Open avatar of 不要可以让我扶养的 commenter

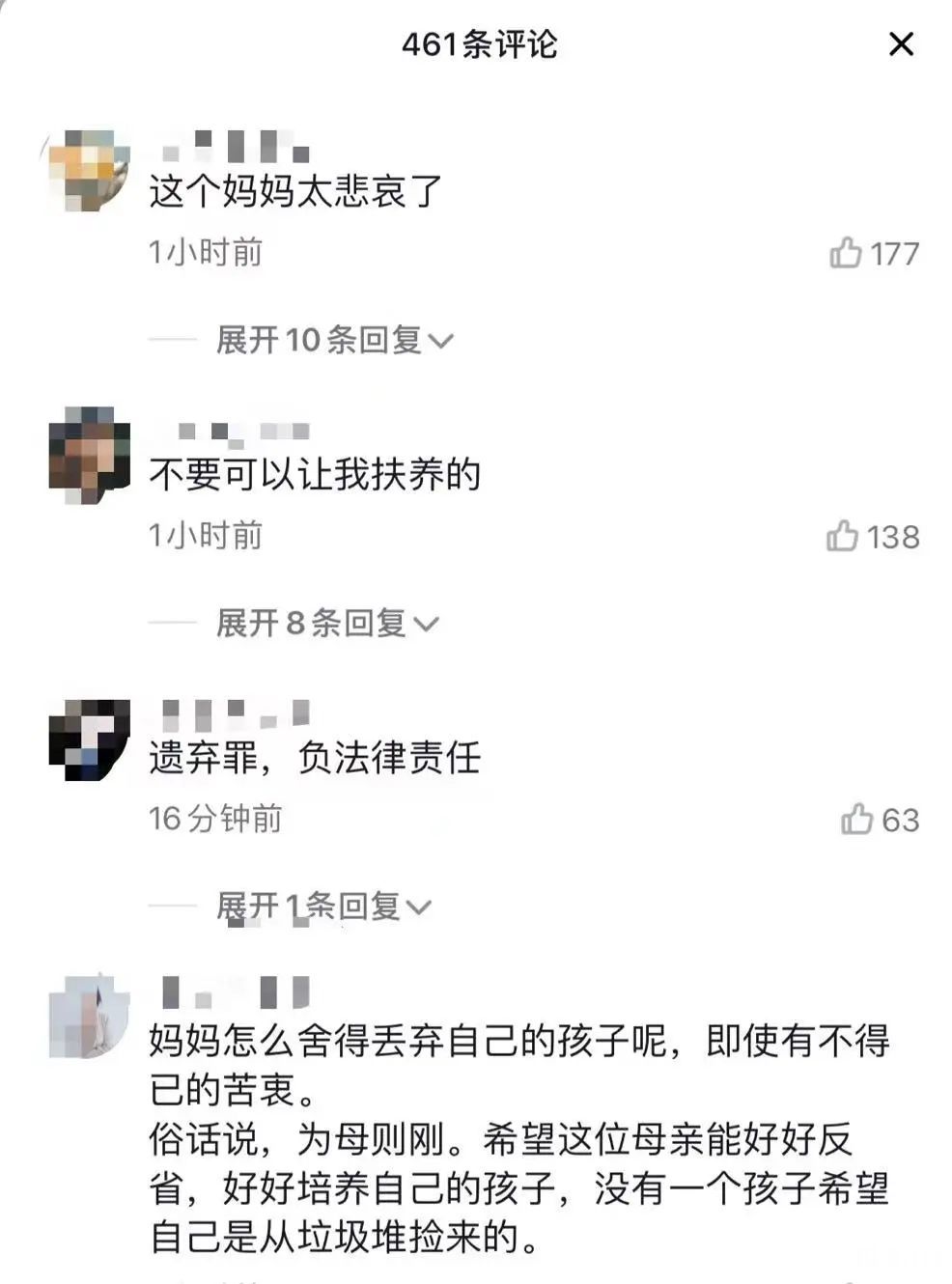coord(90,455)
